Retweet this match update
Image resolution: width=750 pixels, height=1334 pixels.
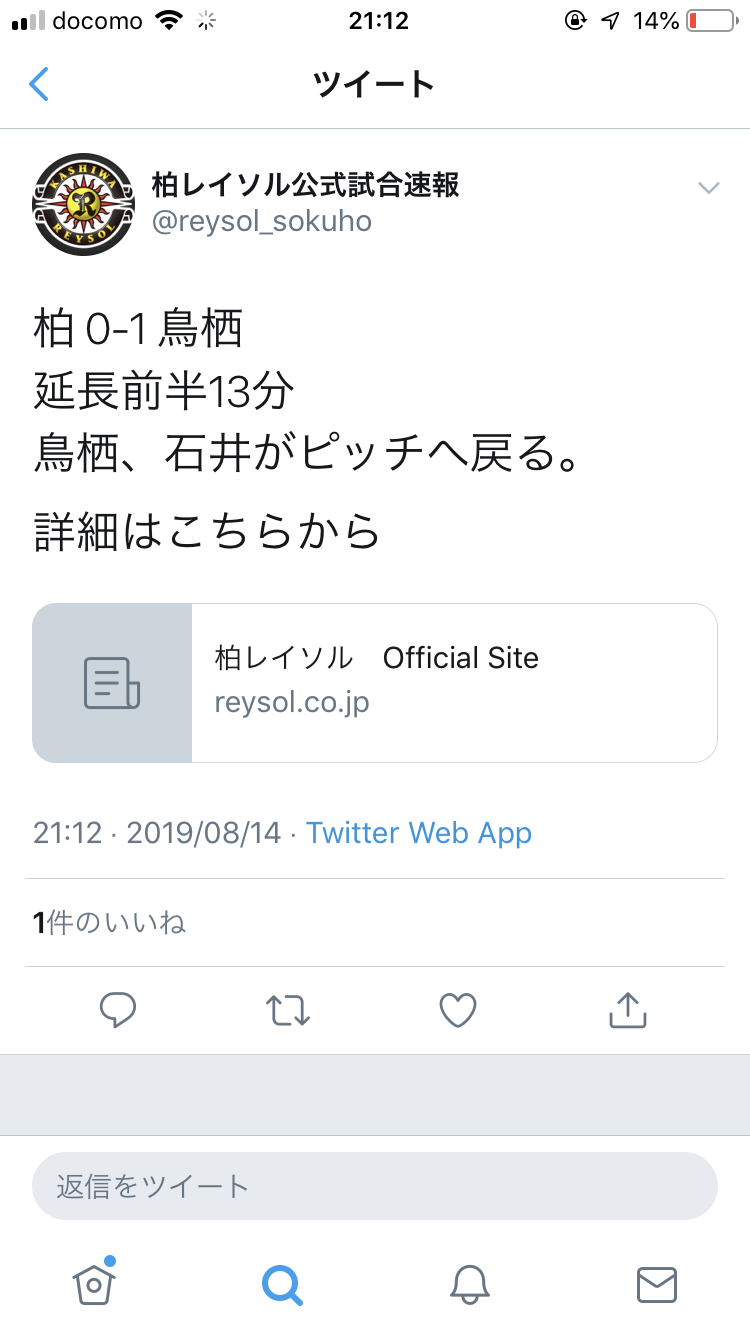click(x=288, y=1010)
